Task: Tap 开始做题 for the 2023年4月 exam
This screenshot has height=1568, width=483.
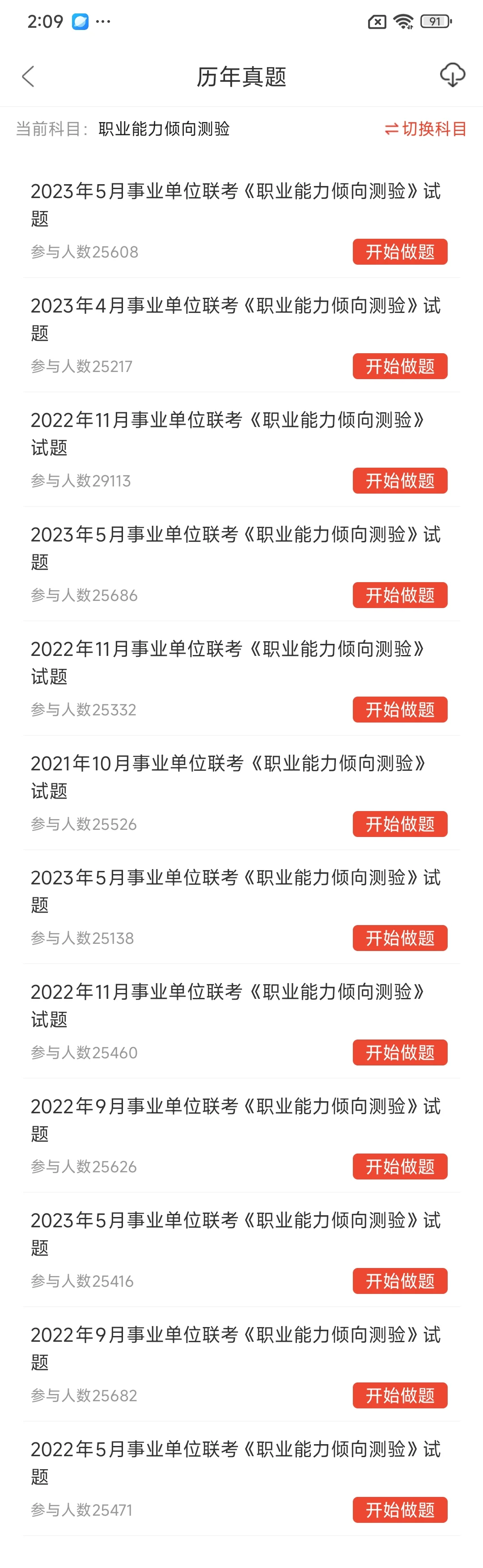Action: pyautogui.click(x=399, y=367)
